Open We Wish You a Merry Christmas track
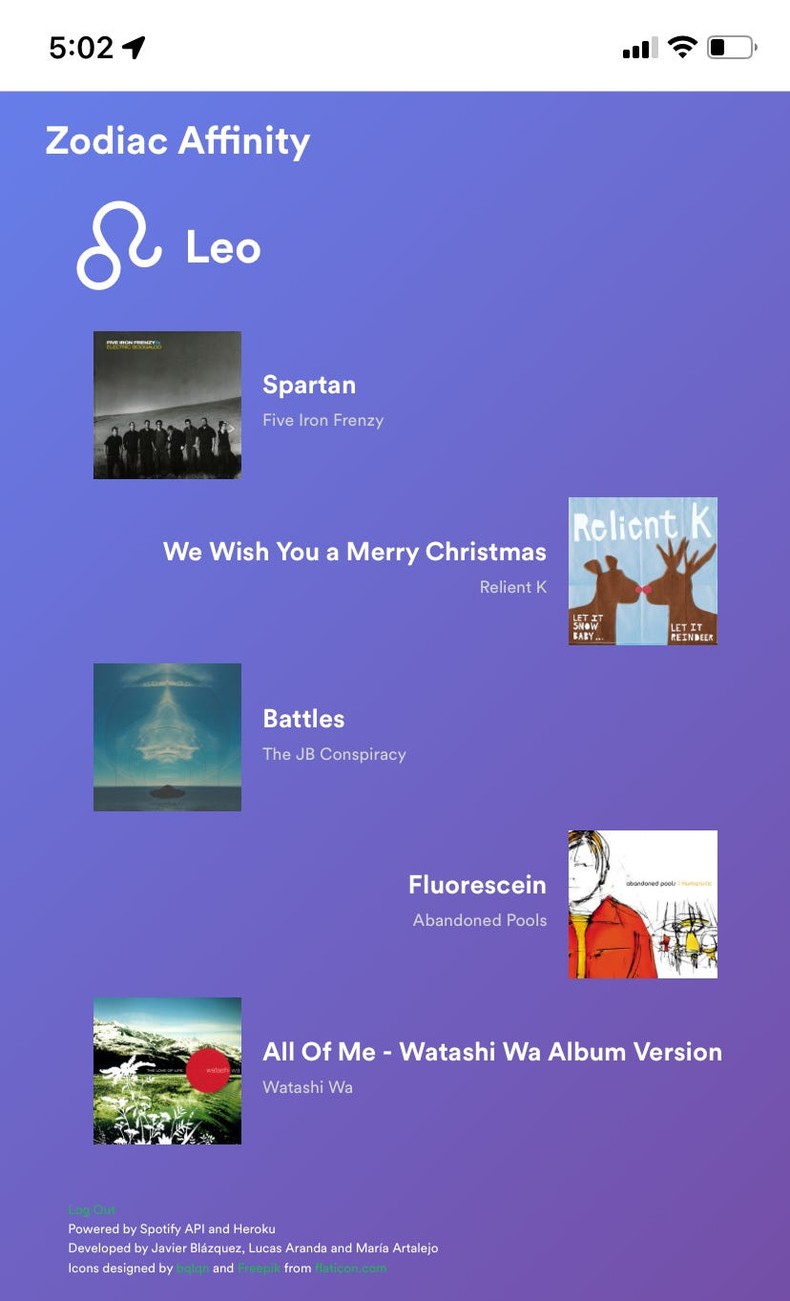The width and height of the screenshot is (790, 1301). tap(354, 552)
